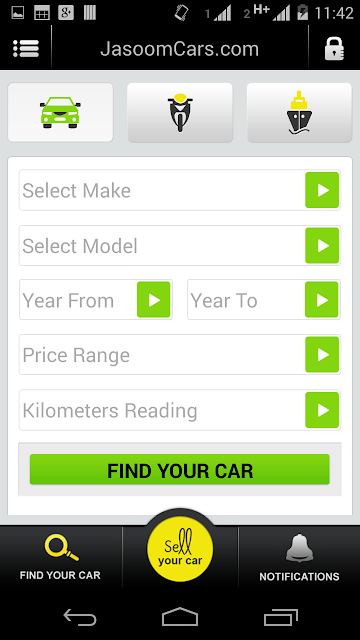Open the Notifications tab
Viewport: 360px width, 640px height.
(x=299, y=558)
